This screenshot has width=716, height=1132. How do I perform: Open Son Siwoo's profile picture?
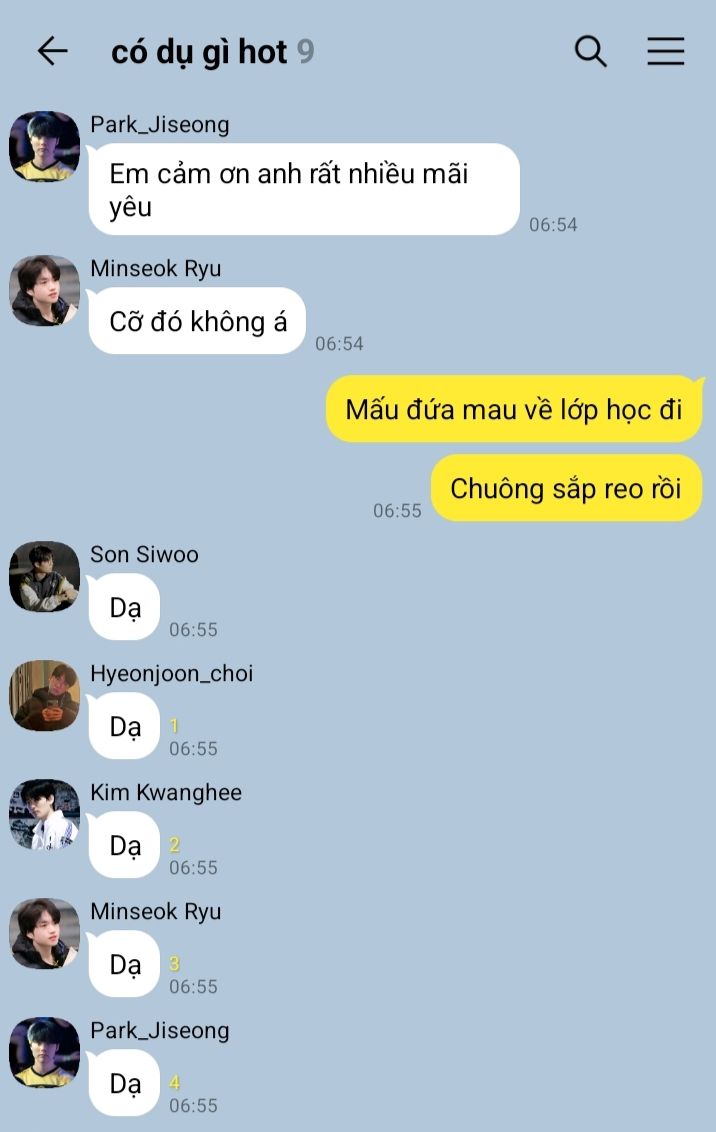pos(44,577)
